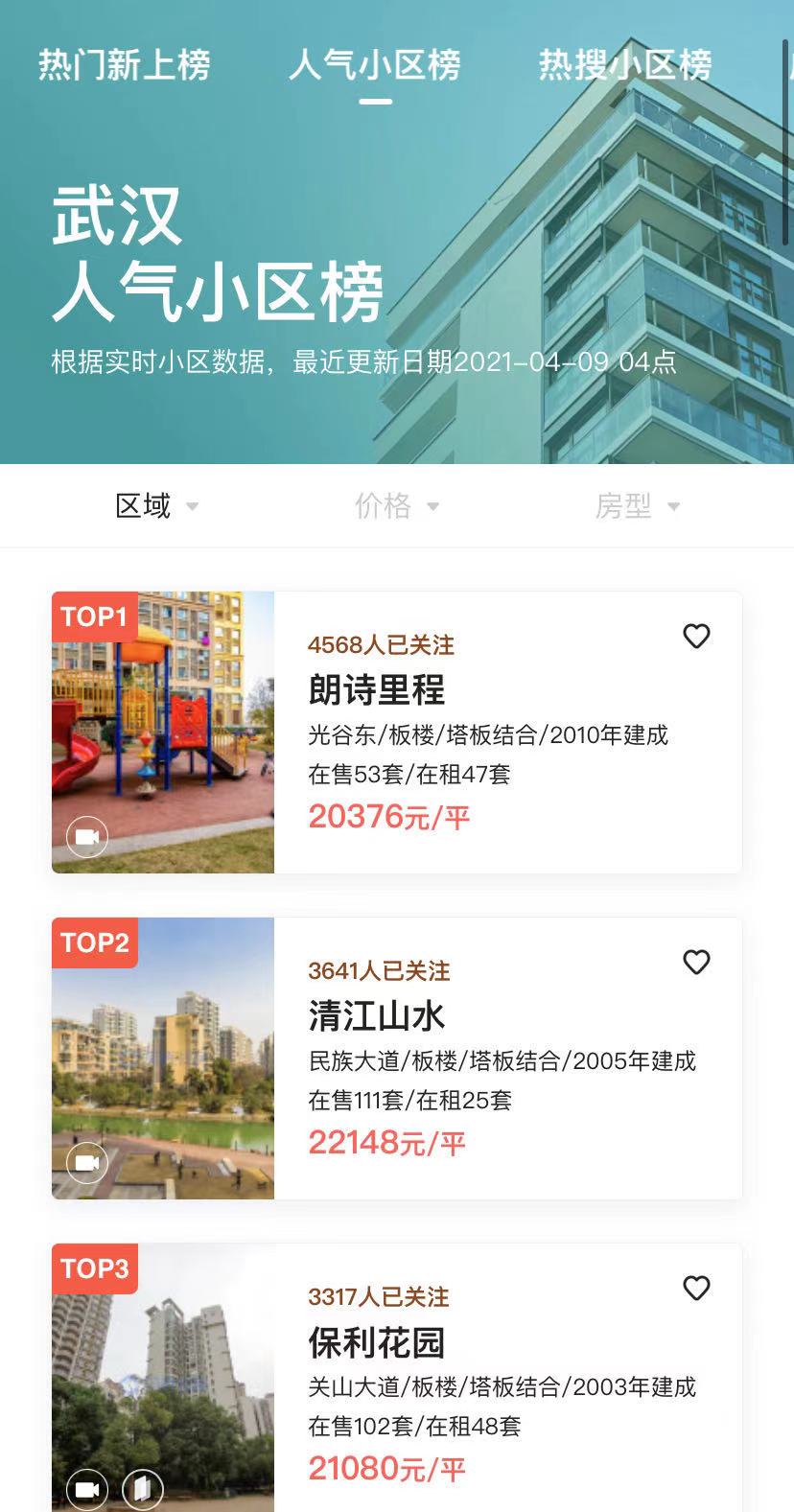This screenshot has height=1512, width=794.
Task: Open the 朗诗里程 community details
Action: [376, 690]
